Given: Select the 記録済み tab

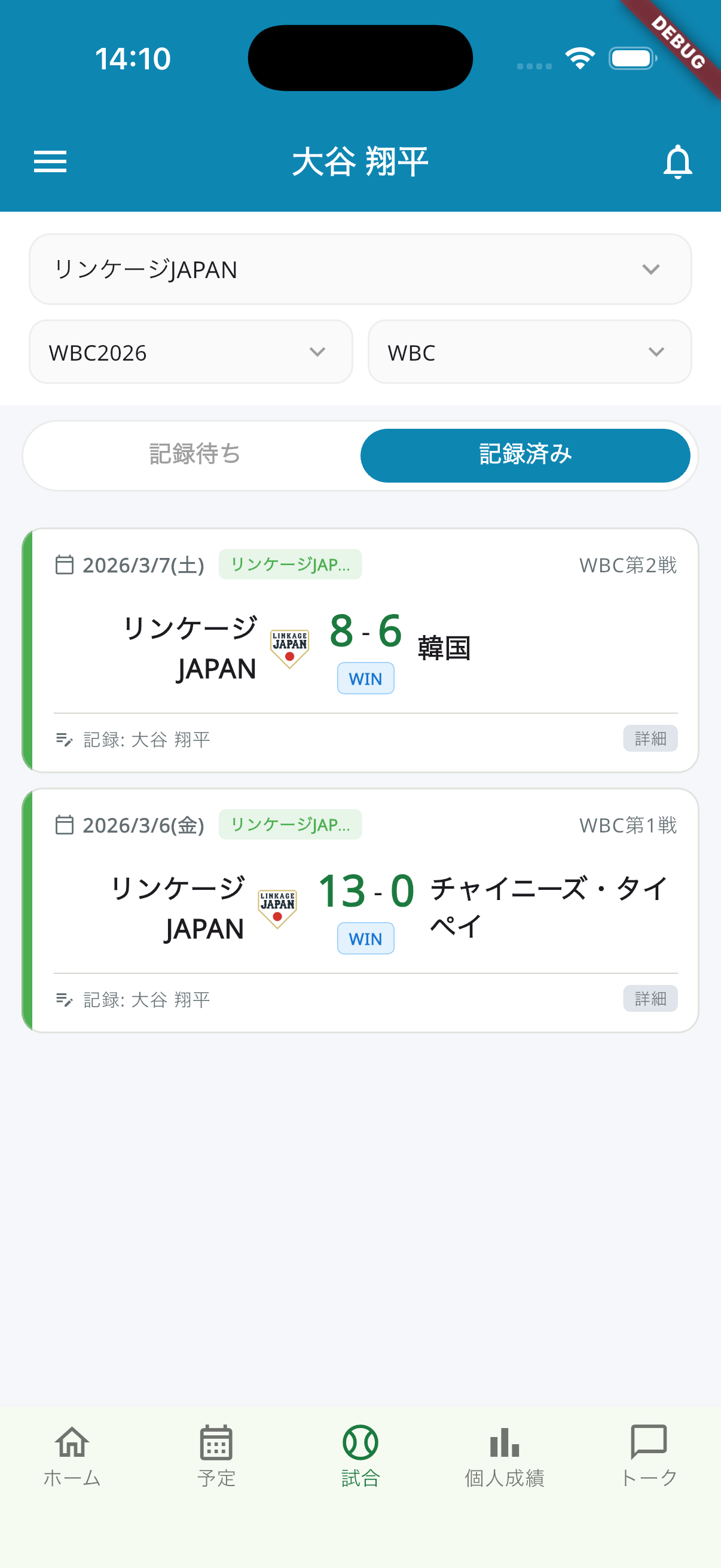Looking at the screenshot, I should click(x=525, y=454).
